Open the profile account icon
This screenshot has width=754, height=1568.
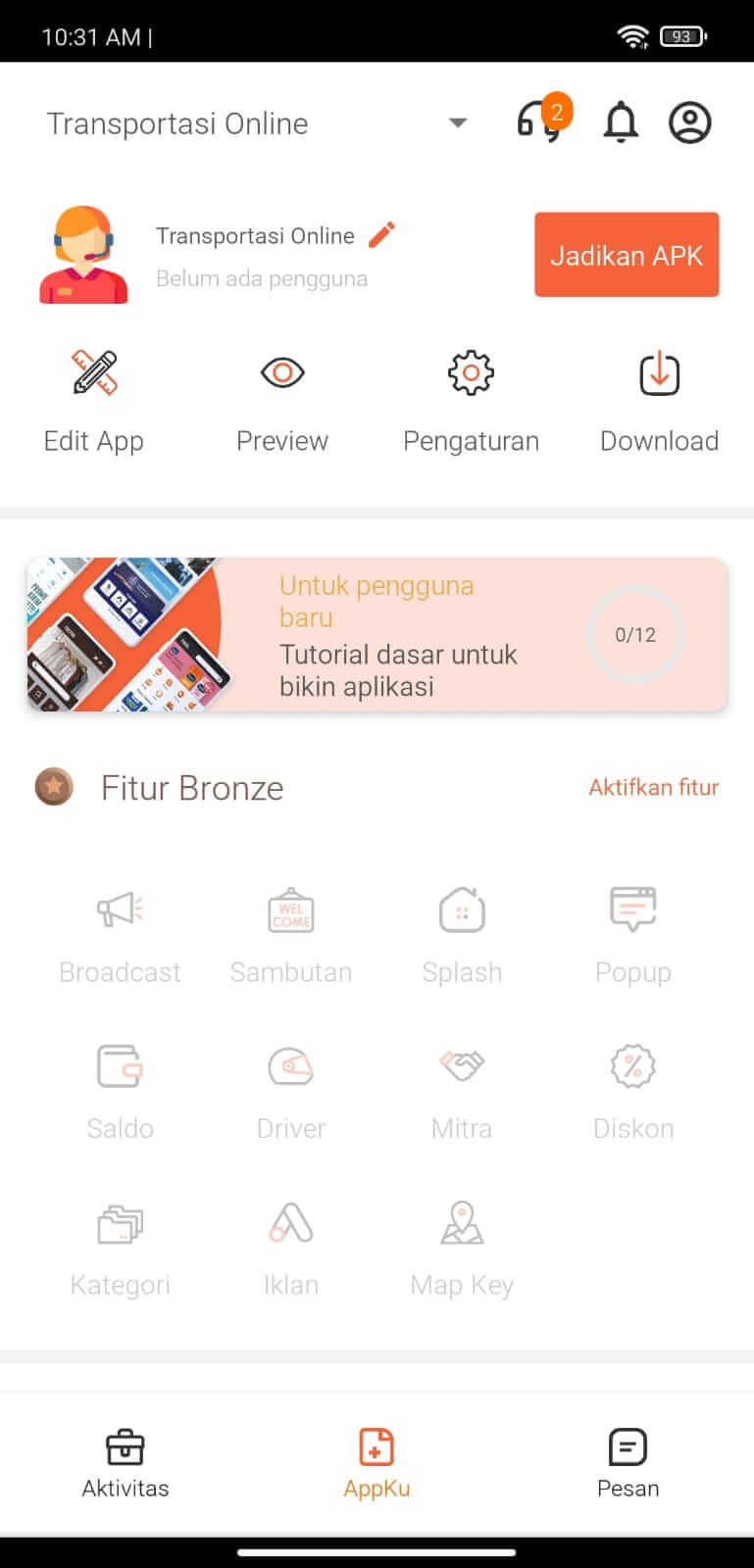pyautogui.click(x=690, y=122)
